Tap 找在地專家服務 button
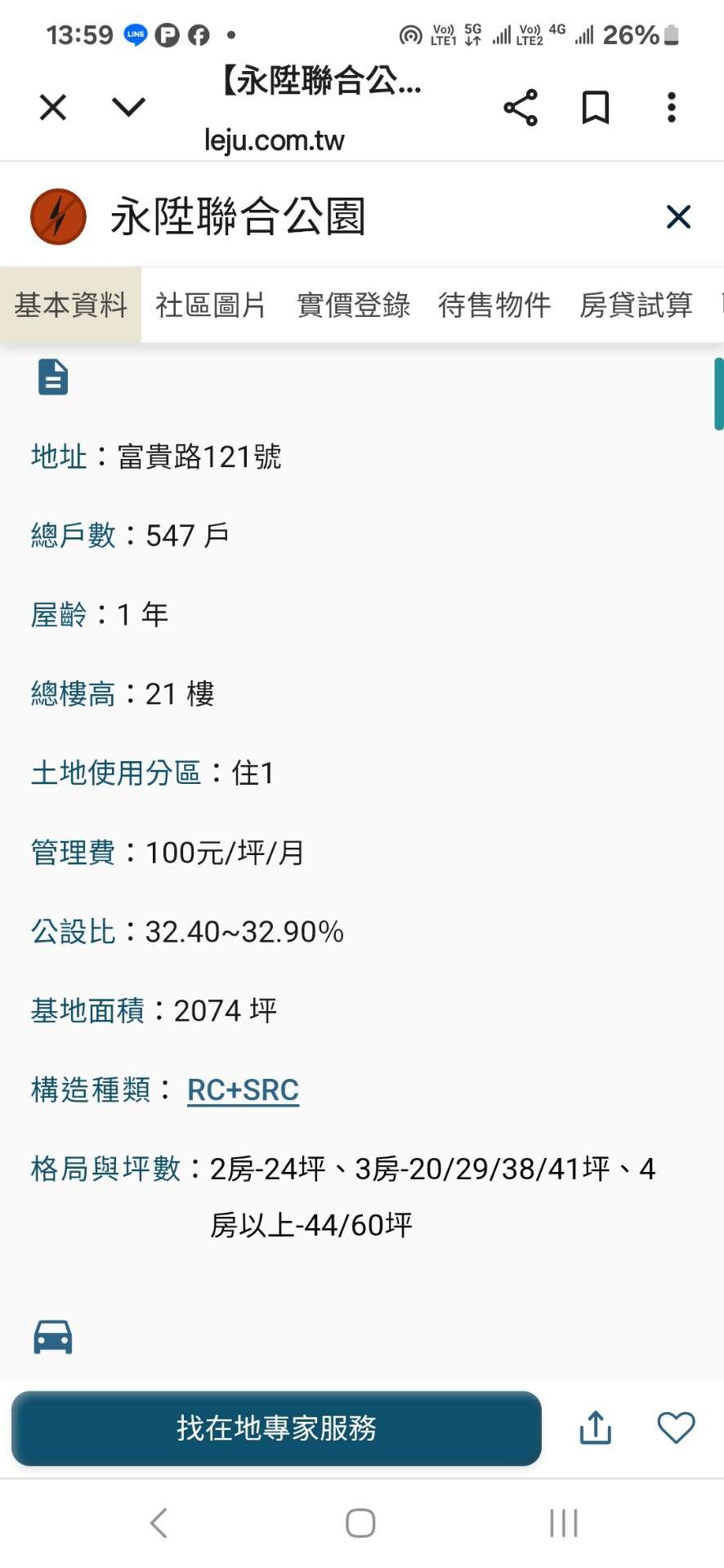724x1568 pixels. [x=276, y=1428]
